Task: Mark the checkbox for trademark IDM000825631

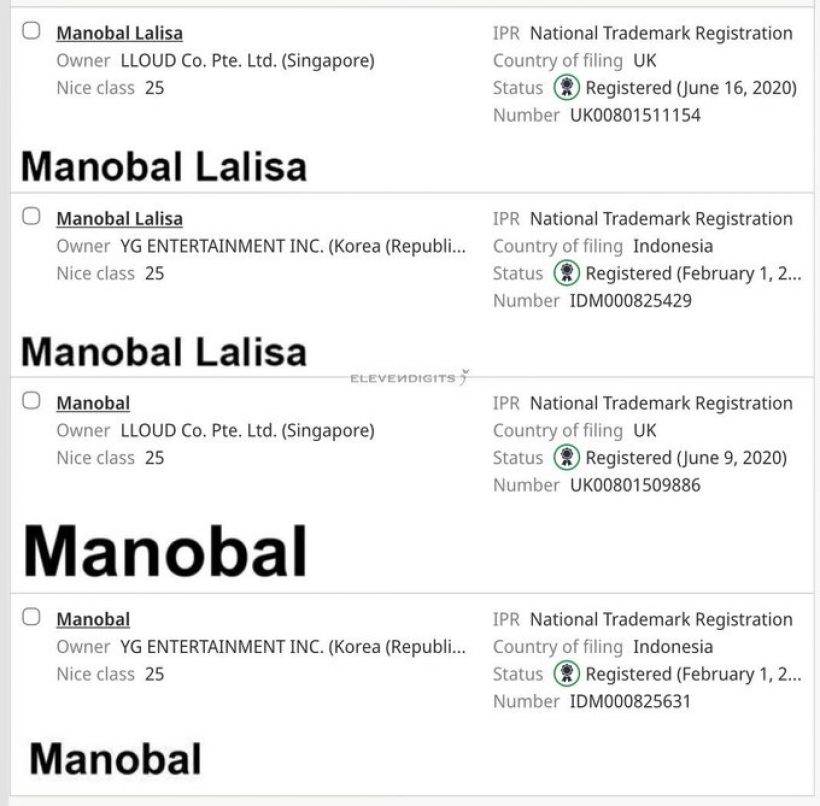Action: point(32,617)
